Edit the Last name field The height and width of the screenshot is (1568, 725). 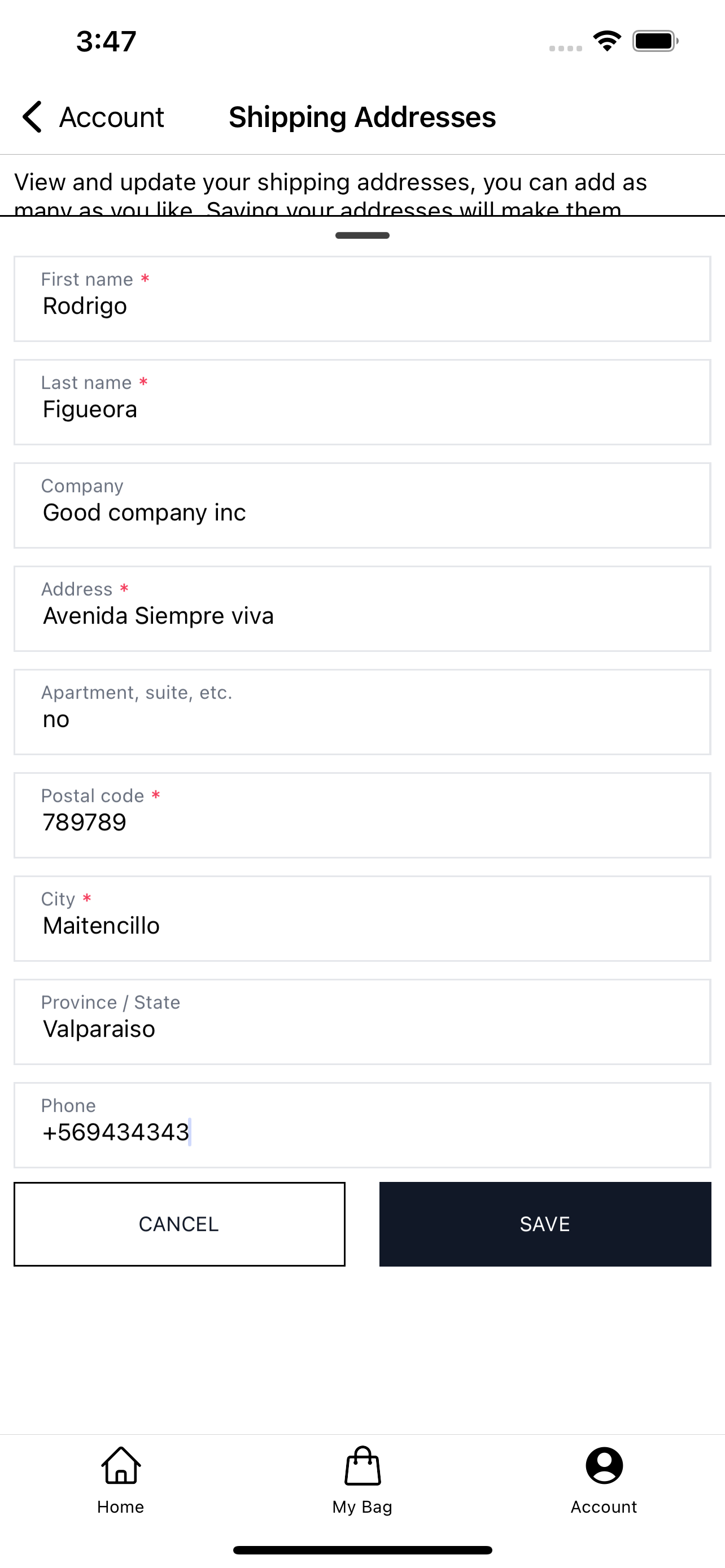pos(362,403)
